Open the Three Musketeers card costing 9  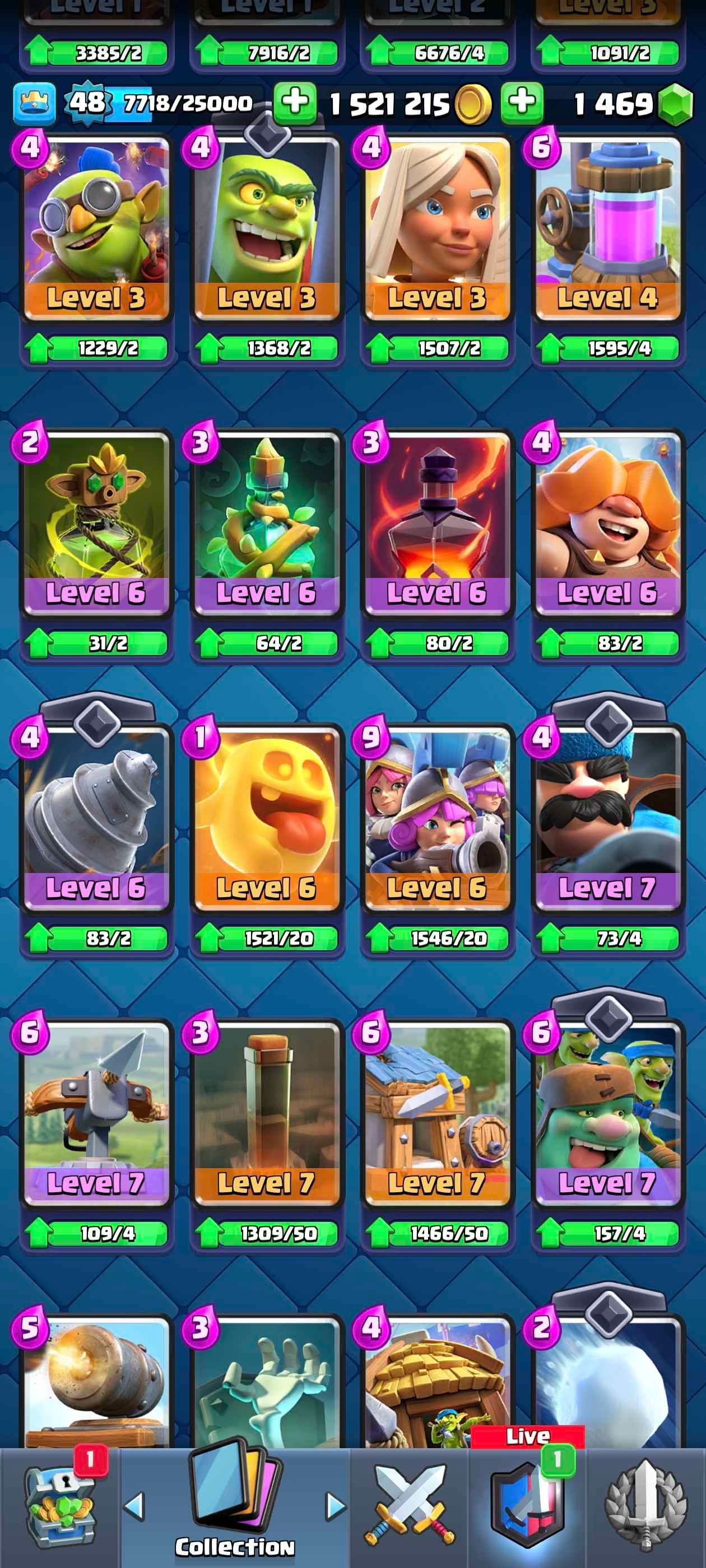(436, 819)
